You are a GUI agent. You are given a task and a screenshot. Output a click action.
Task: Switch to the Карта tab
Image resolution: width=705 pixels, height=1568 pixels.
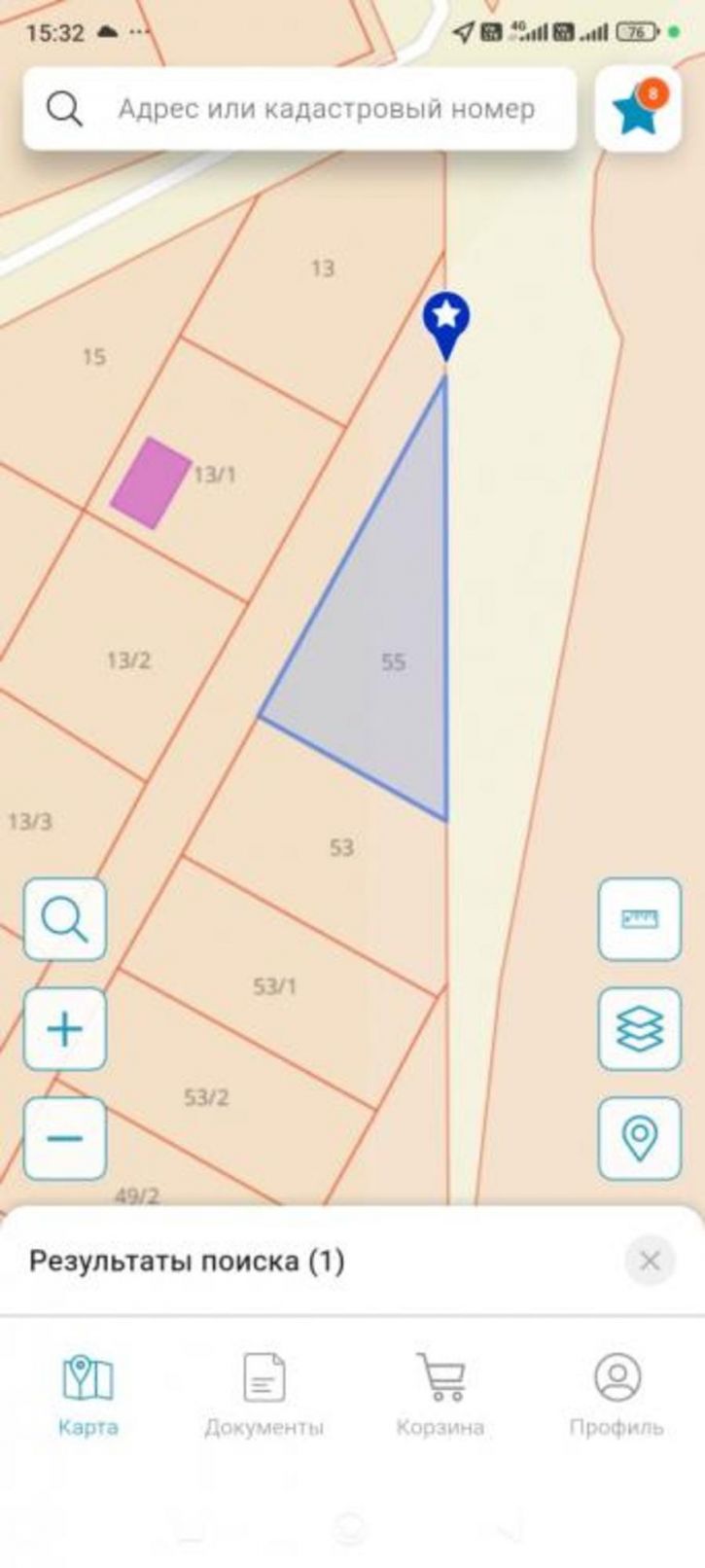[x=88, y=1395]
